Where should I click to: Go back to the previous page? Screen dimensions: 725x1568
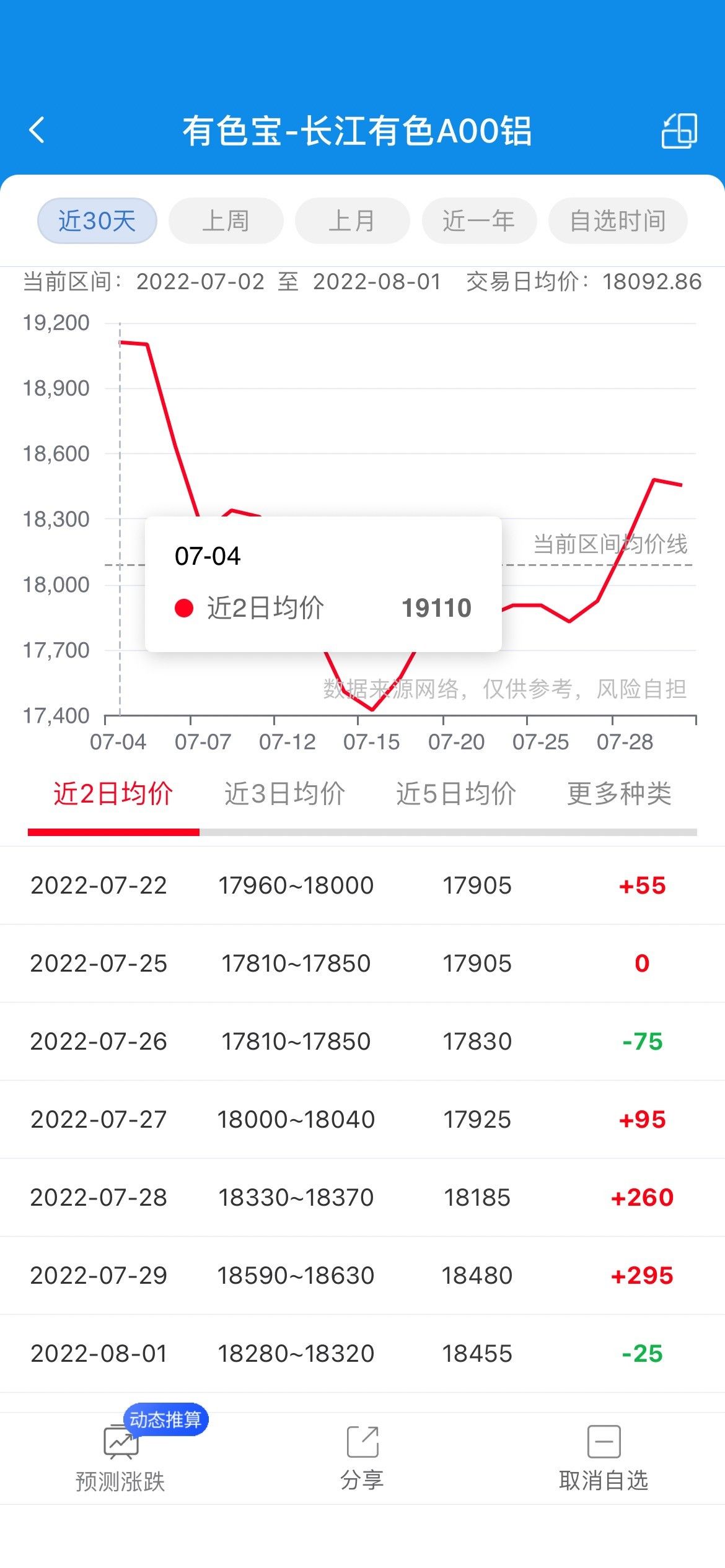(x=37, y=131)
